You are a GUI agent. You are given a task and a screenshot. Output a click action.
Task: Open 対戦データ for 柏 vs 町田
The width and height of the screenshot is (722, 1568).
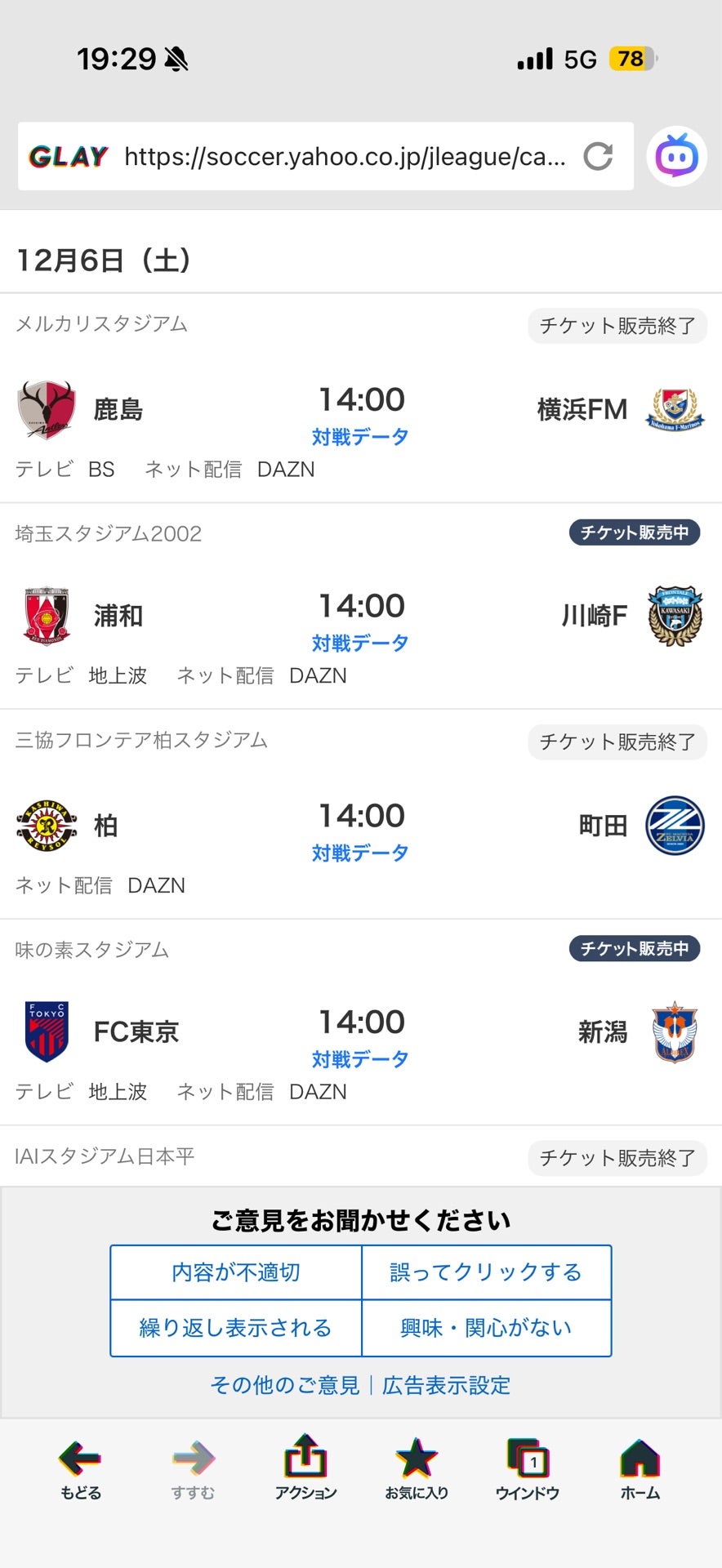coord(360,853)
